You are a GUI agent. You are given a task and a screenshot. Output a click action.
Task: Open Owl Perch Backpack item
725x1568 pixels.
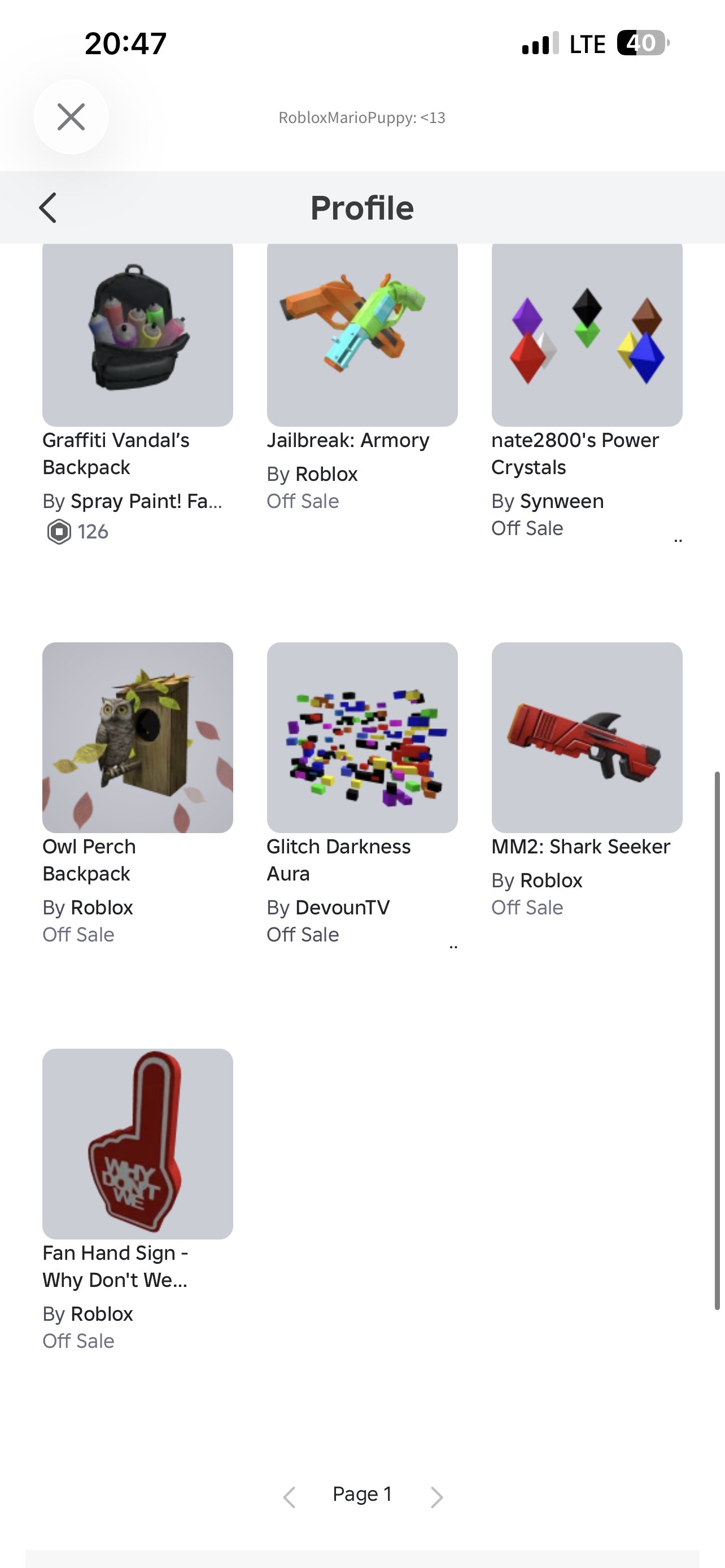(x=138, y=738)
